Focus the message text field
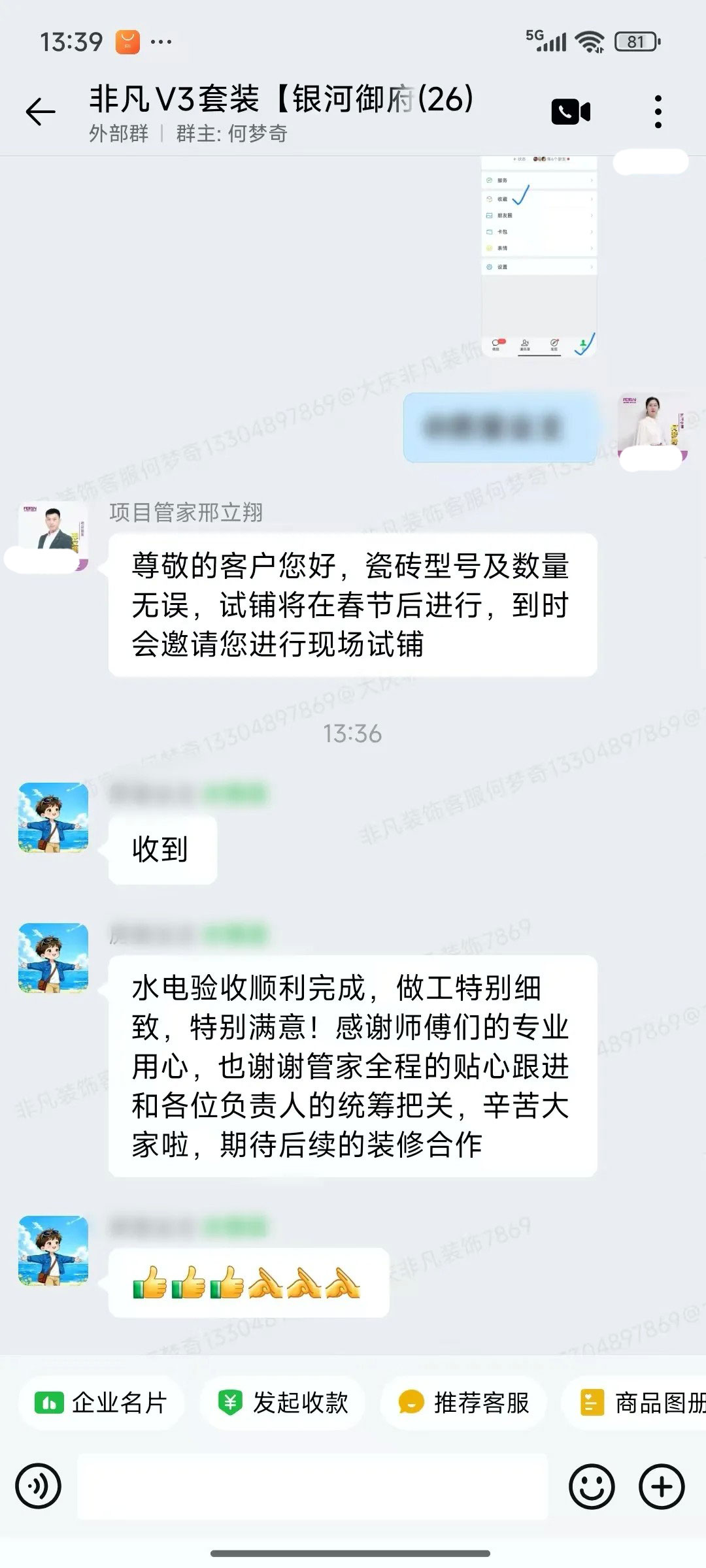This screenshot has width=706, height=1568. pos(312,1486)
